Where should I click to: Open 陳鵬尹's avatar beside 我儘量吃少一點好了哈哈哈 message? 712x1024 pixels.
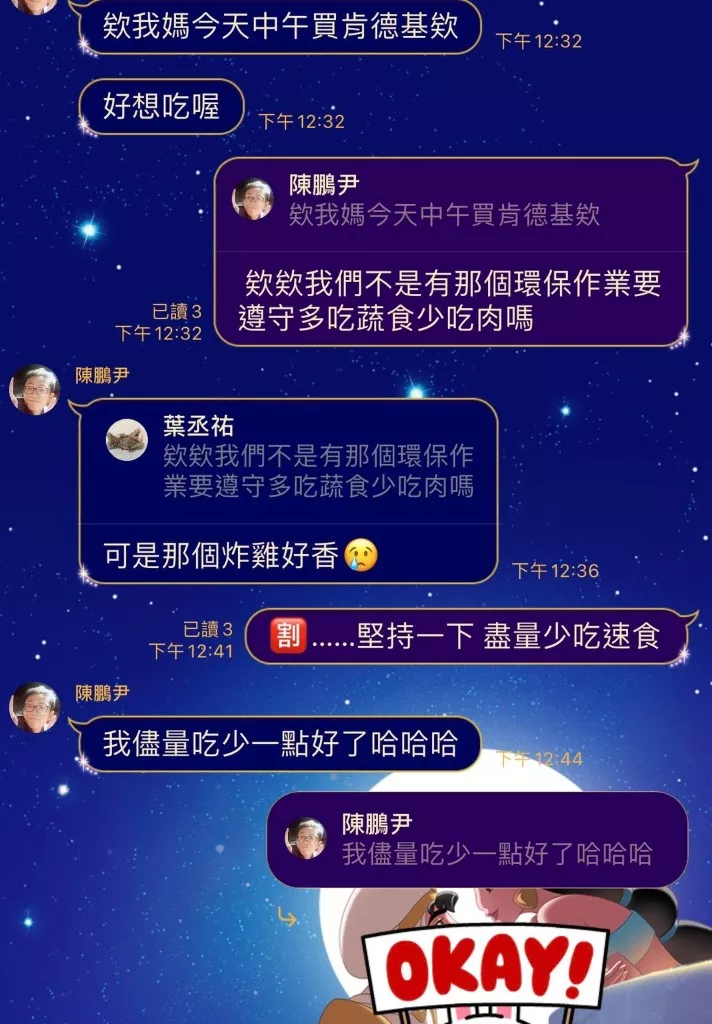point(35,707)
